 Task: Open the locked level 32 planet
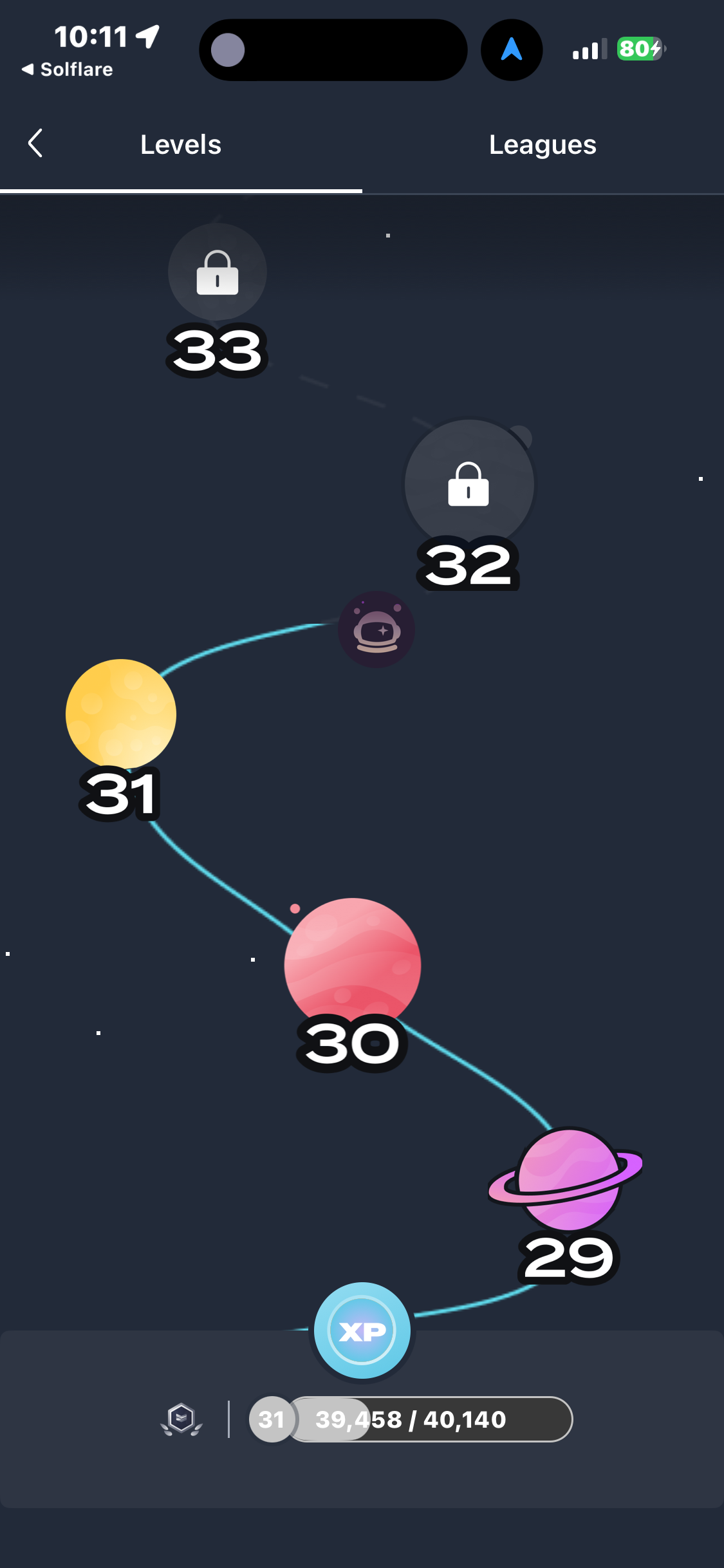tap(469, 483)
